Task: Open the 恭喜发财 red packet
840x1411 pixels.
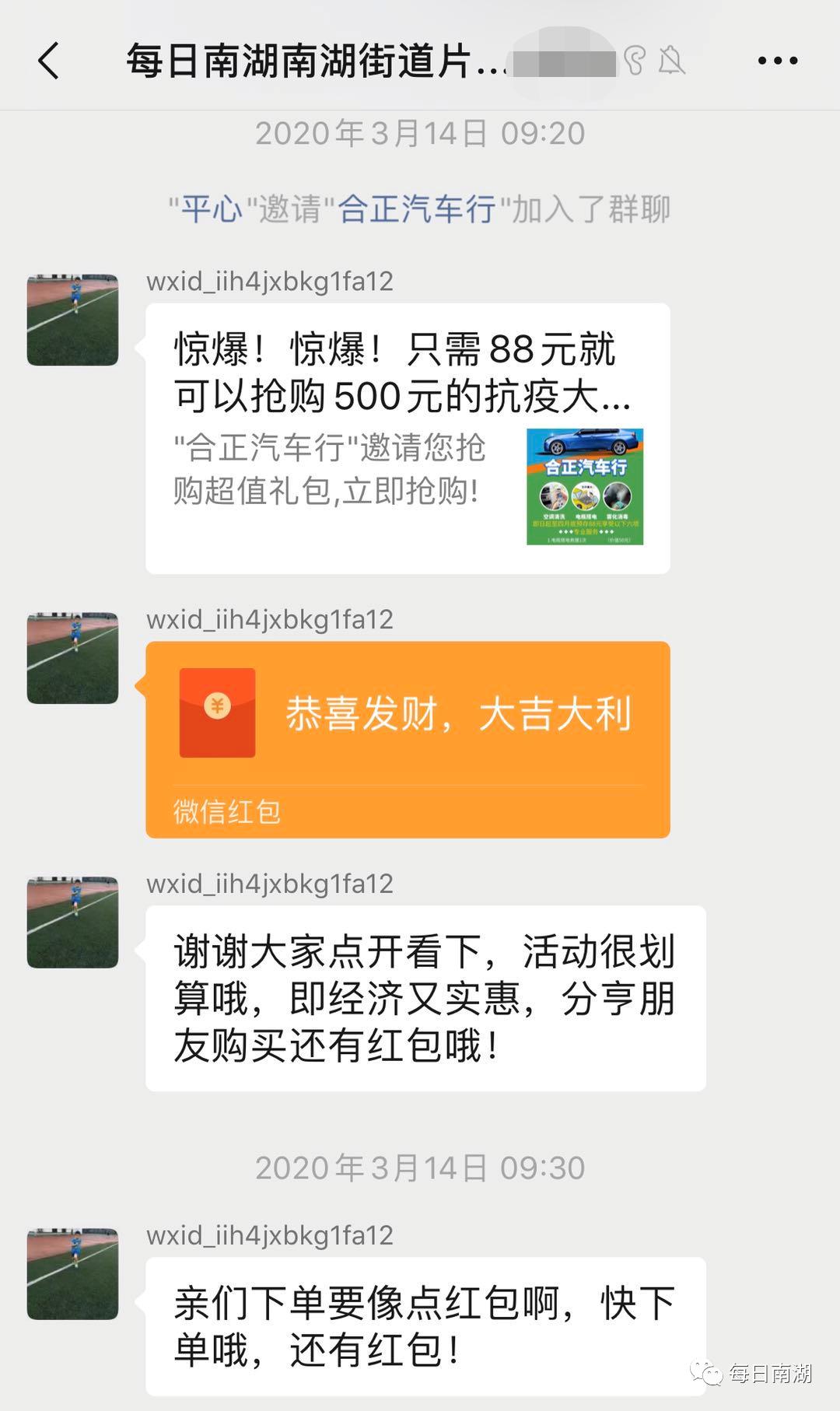Action: click(408, 739)
